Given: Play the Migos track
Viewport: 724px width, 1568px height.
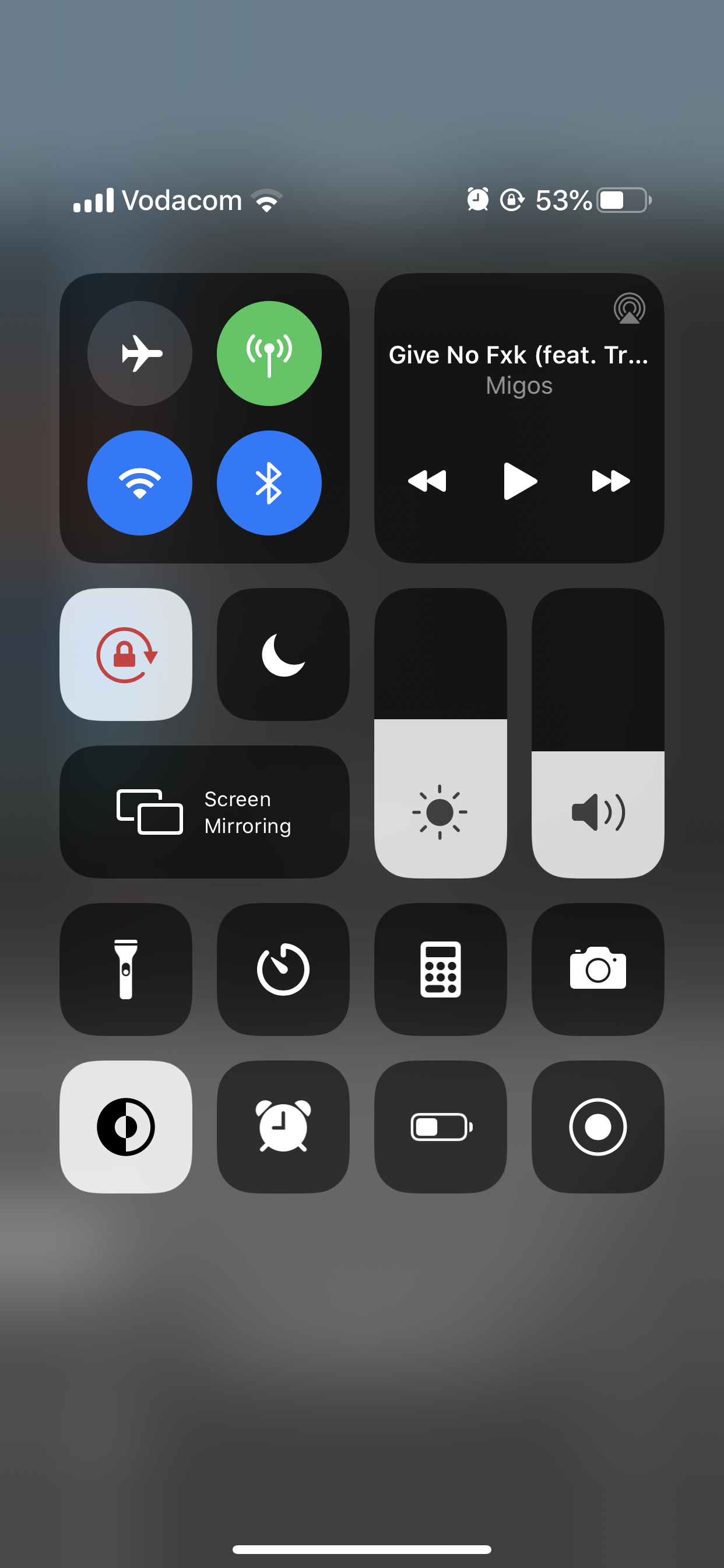Looking at the screenshot, I should pos(520,481).
